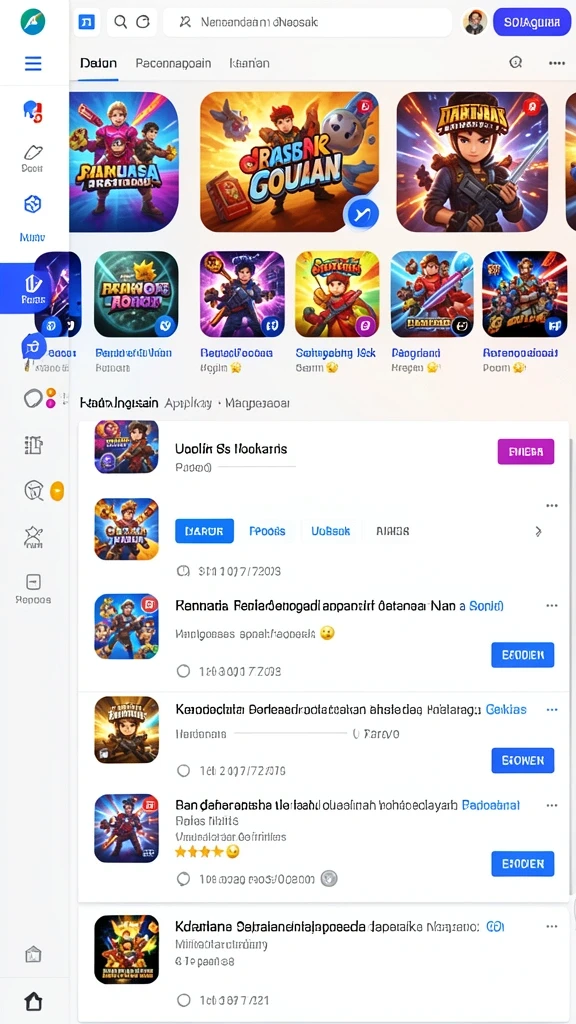
Task: Open the profile avatar
Action: click(475, 22)
